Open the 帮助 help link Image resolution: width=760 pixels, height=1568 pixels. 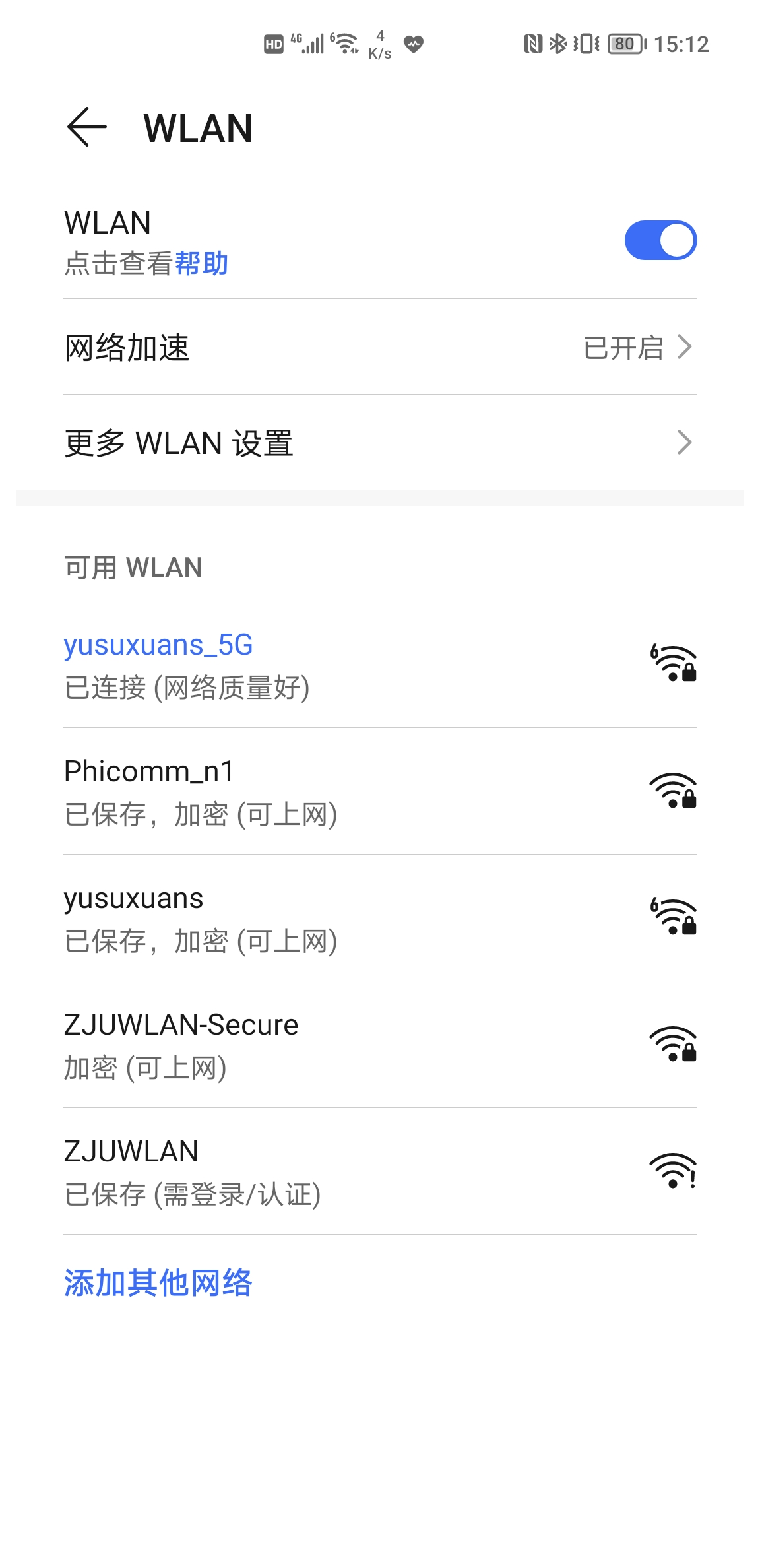202,263
